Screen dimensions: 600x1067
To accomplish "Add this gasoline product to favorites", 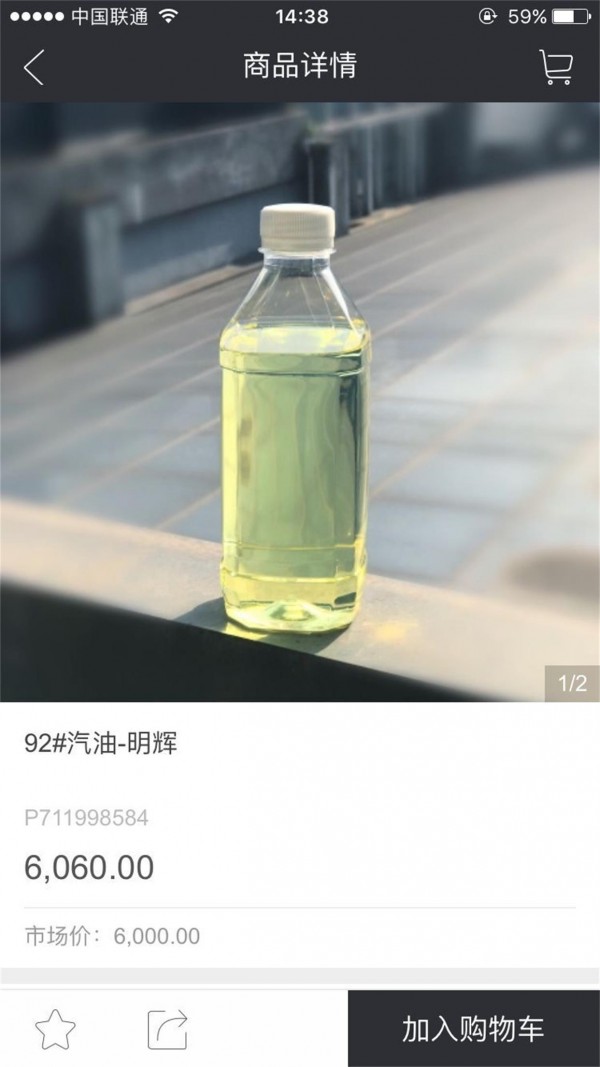I will click(x=56, y=1028).
